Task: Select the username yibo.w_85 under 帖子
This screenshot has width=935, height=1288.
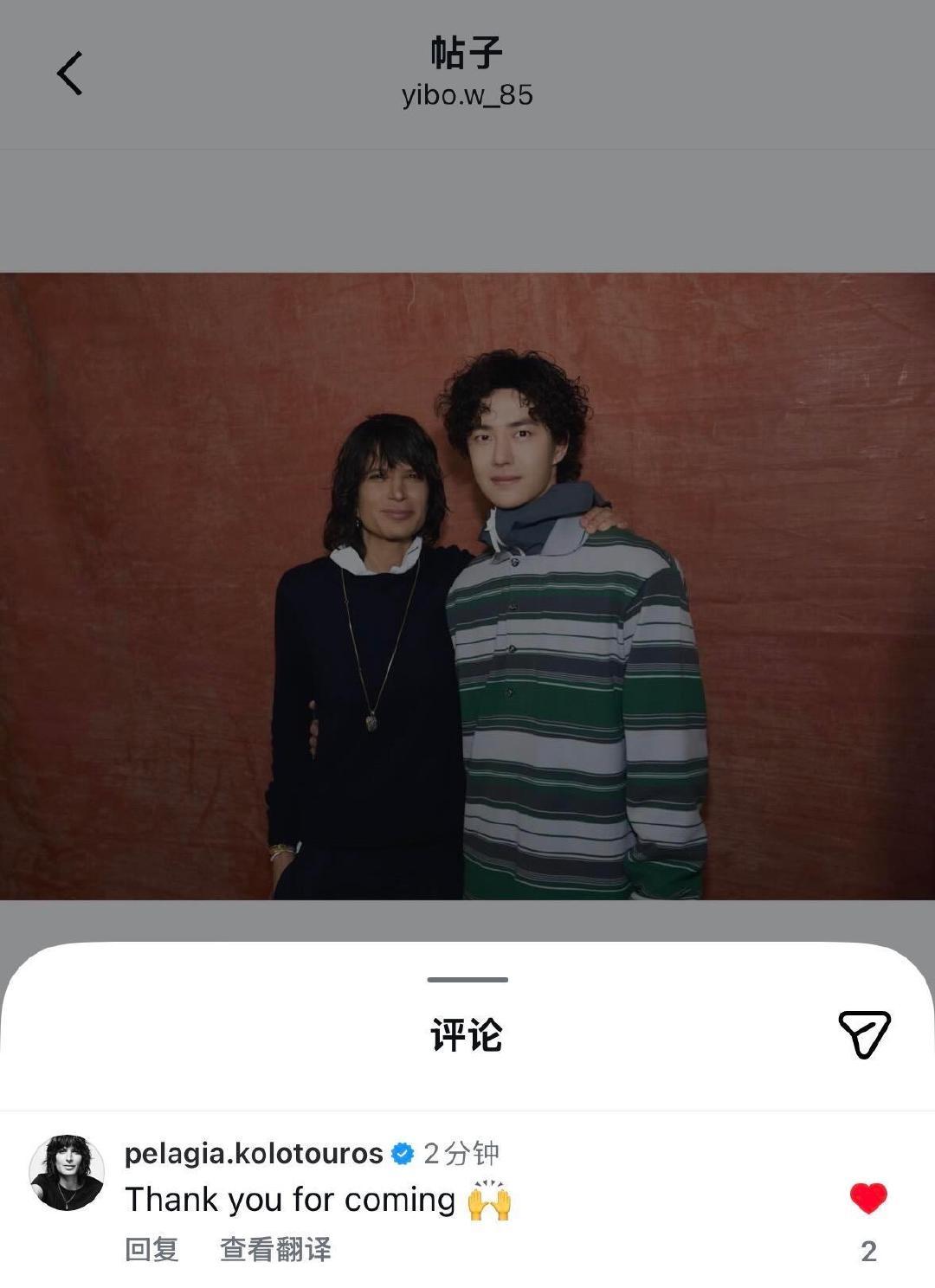Action: 467,97
